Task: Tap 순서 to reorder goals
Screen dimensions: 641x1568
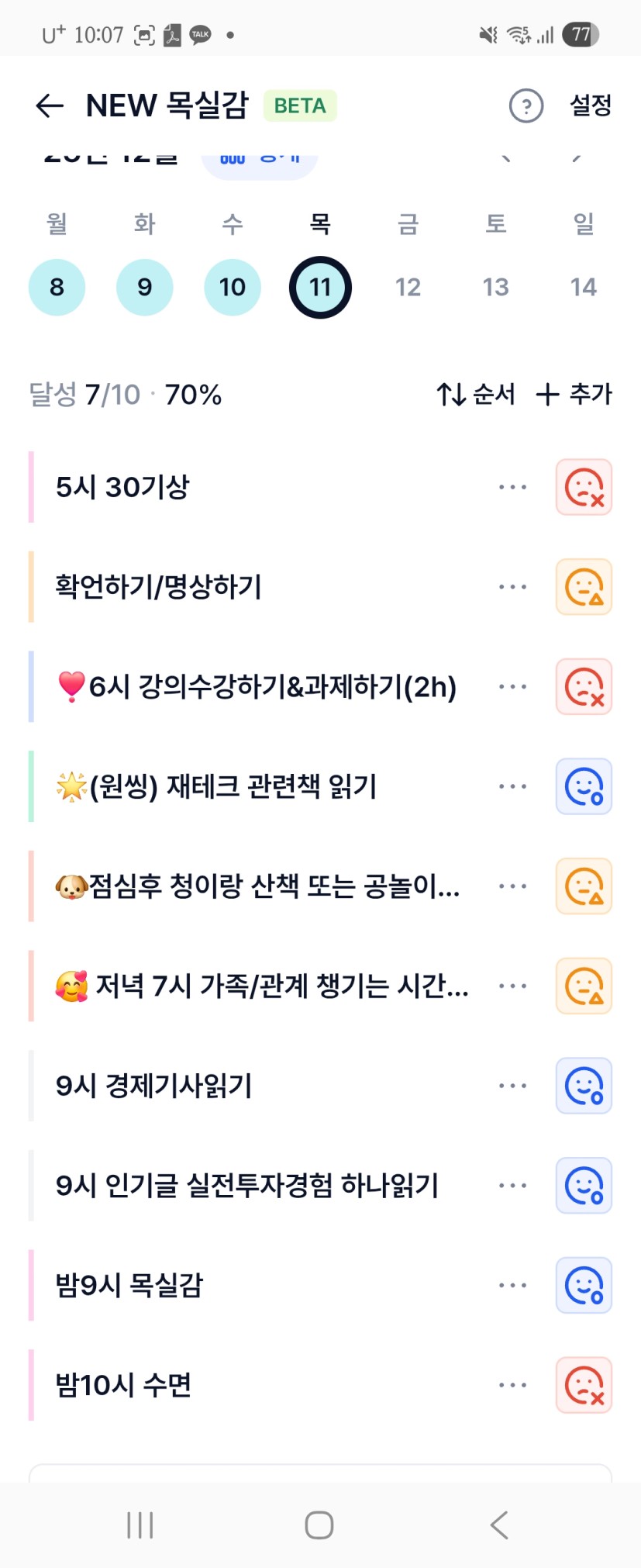Action: tap(476, 394)
